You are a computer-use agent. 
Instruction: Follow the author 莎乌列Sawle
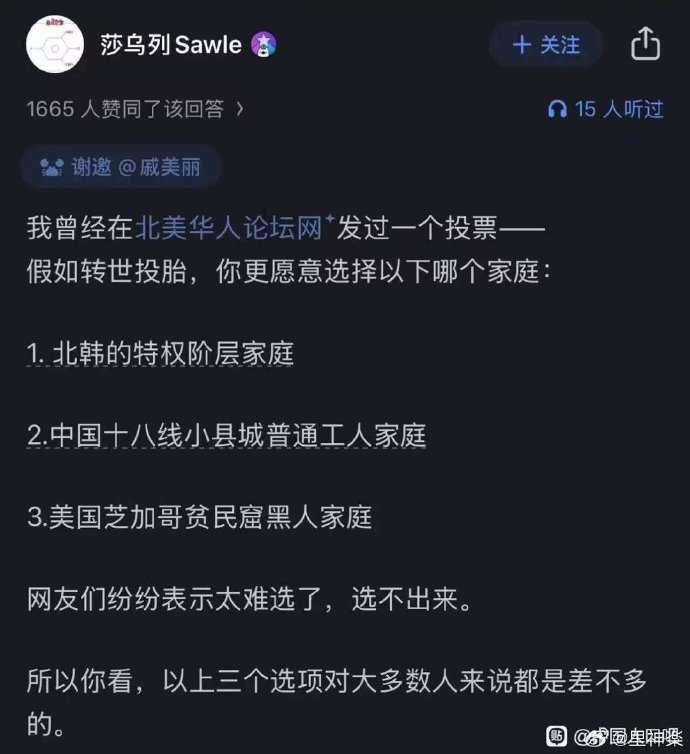pyautogui.click(x=546, y=45)
